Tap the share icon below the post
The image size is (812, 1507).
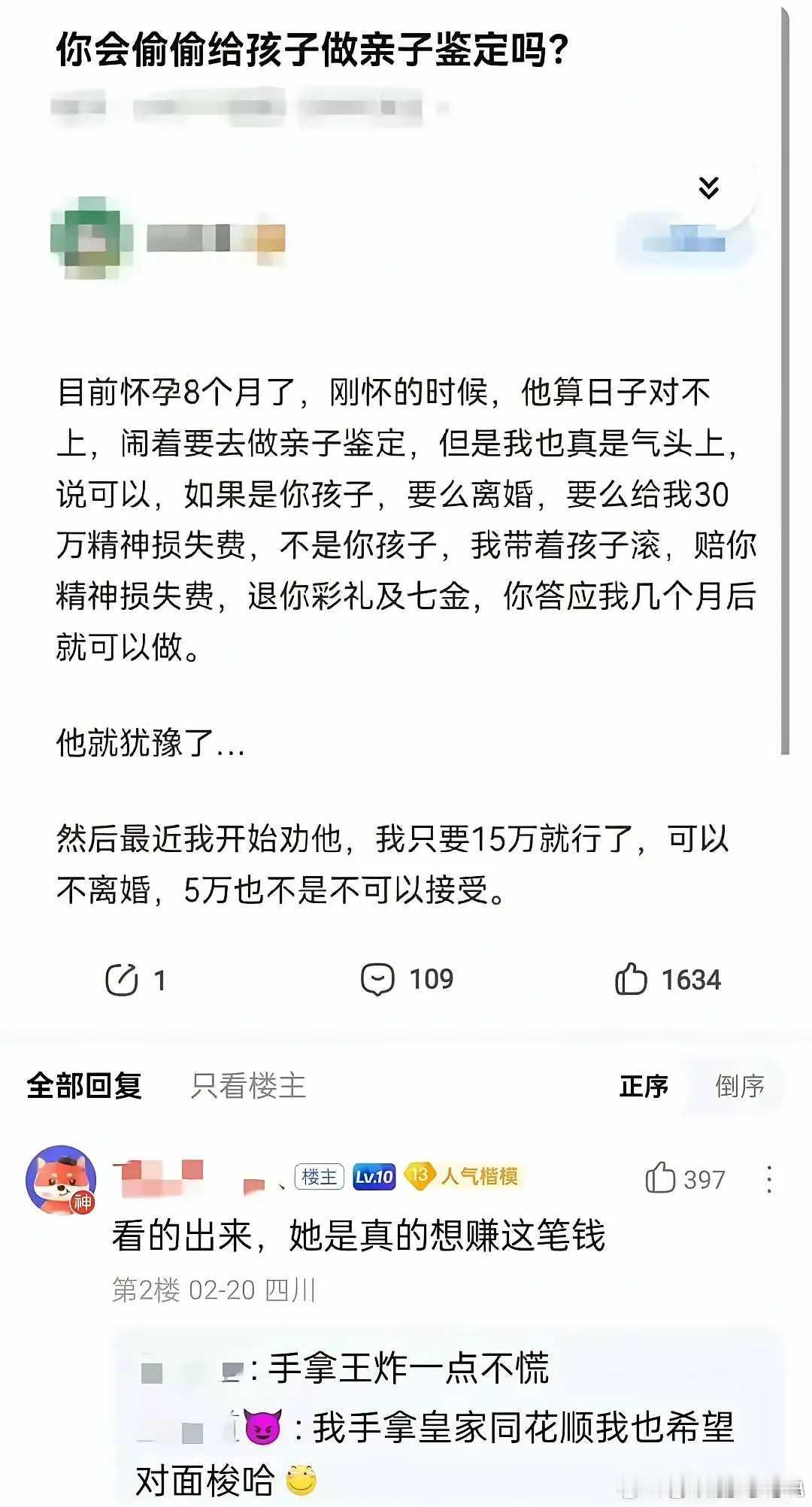pos(123,978)
